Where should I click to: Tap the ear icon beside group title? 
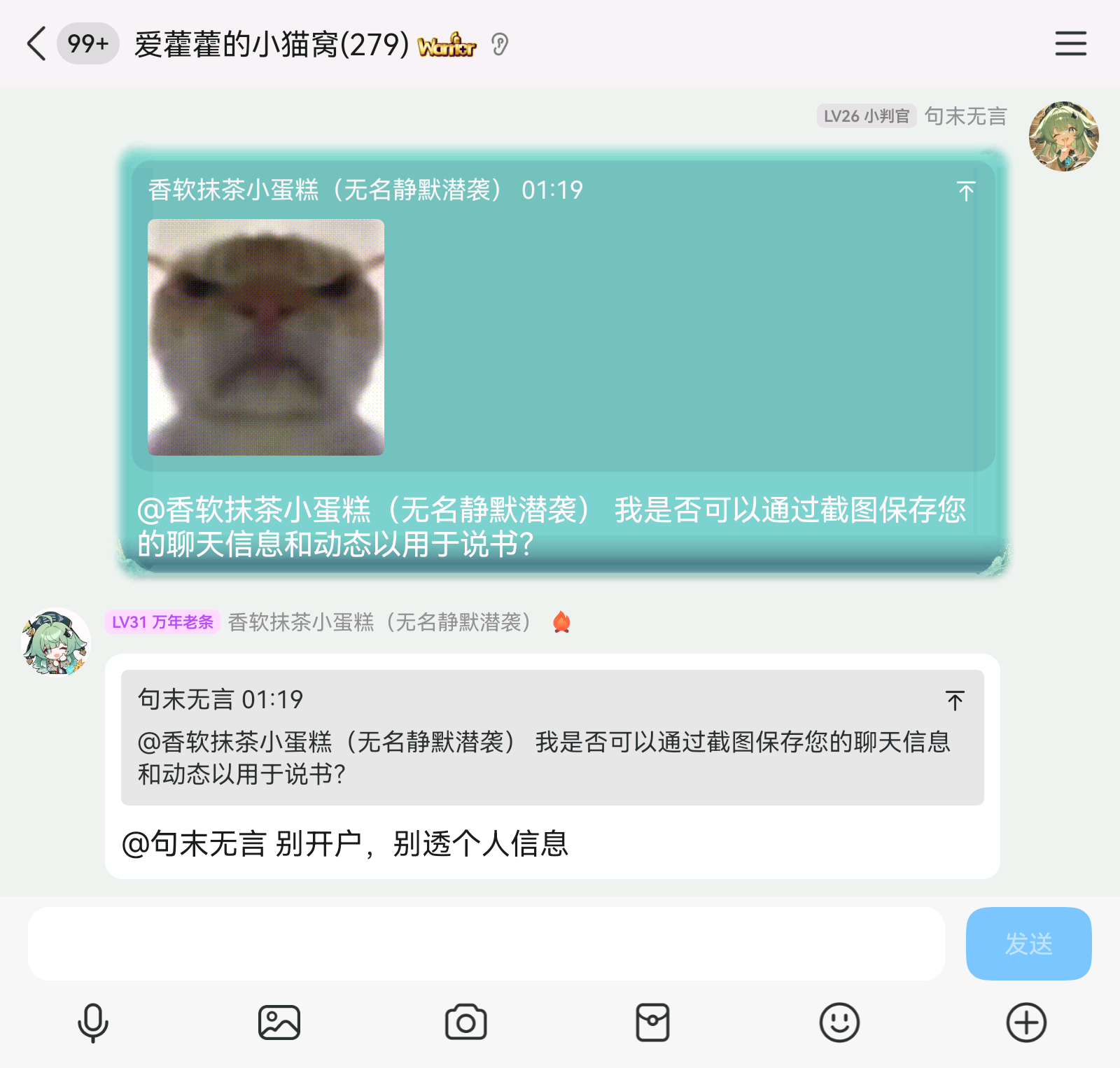coord(499,45)
